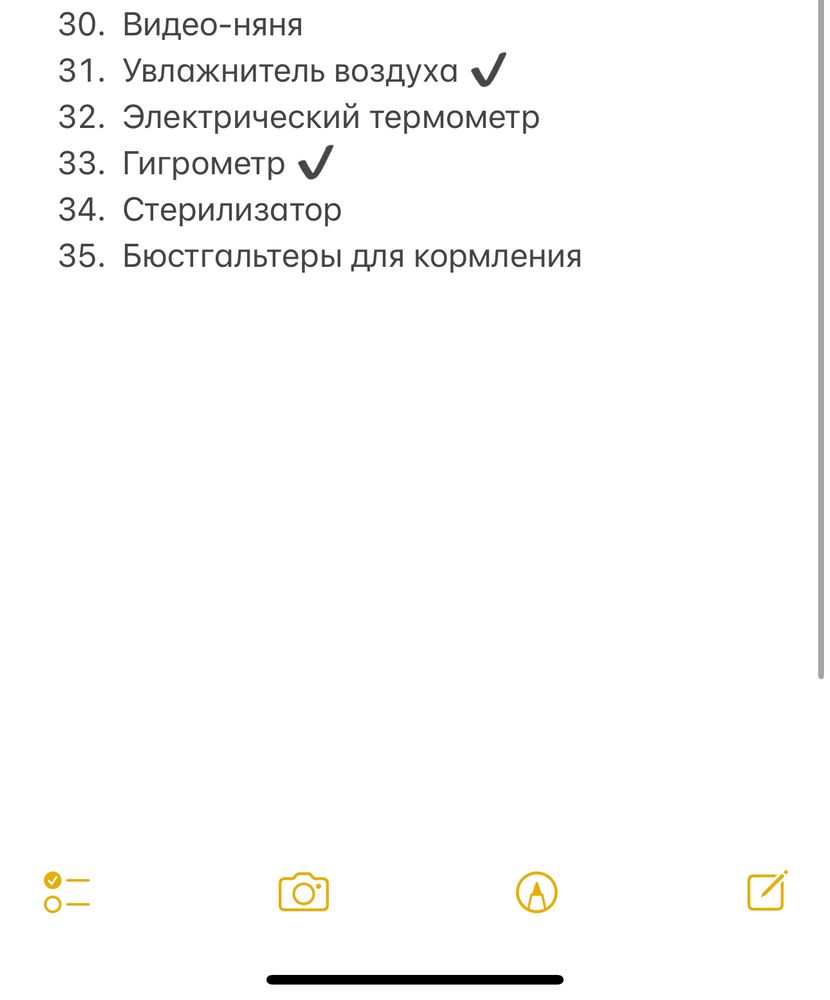Activate the drawing tool in the toolbar
The width and height of the screenshot is (830, 1000).
[x=536, y=891]
